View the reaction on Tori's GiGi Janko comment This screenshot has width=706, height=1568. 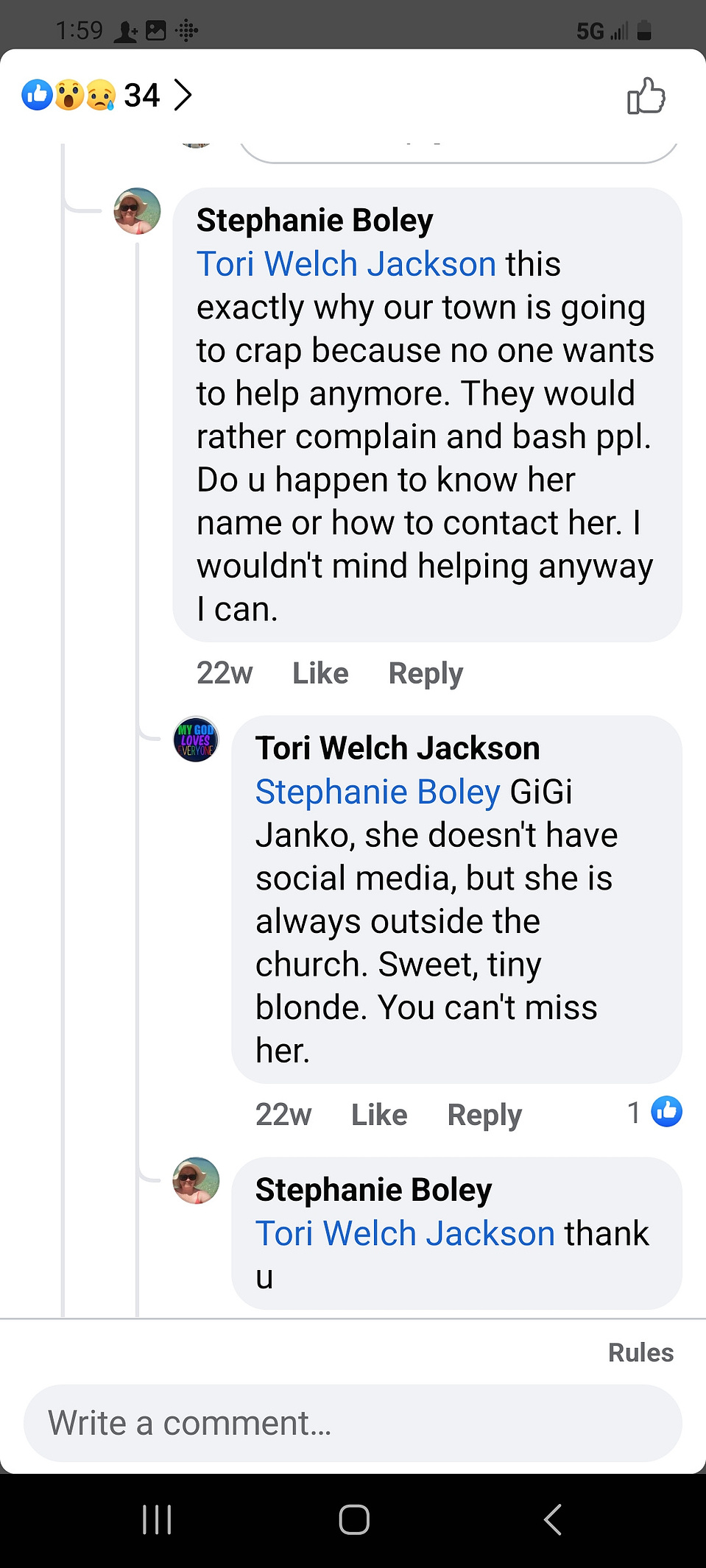point(654,1112)
